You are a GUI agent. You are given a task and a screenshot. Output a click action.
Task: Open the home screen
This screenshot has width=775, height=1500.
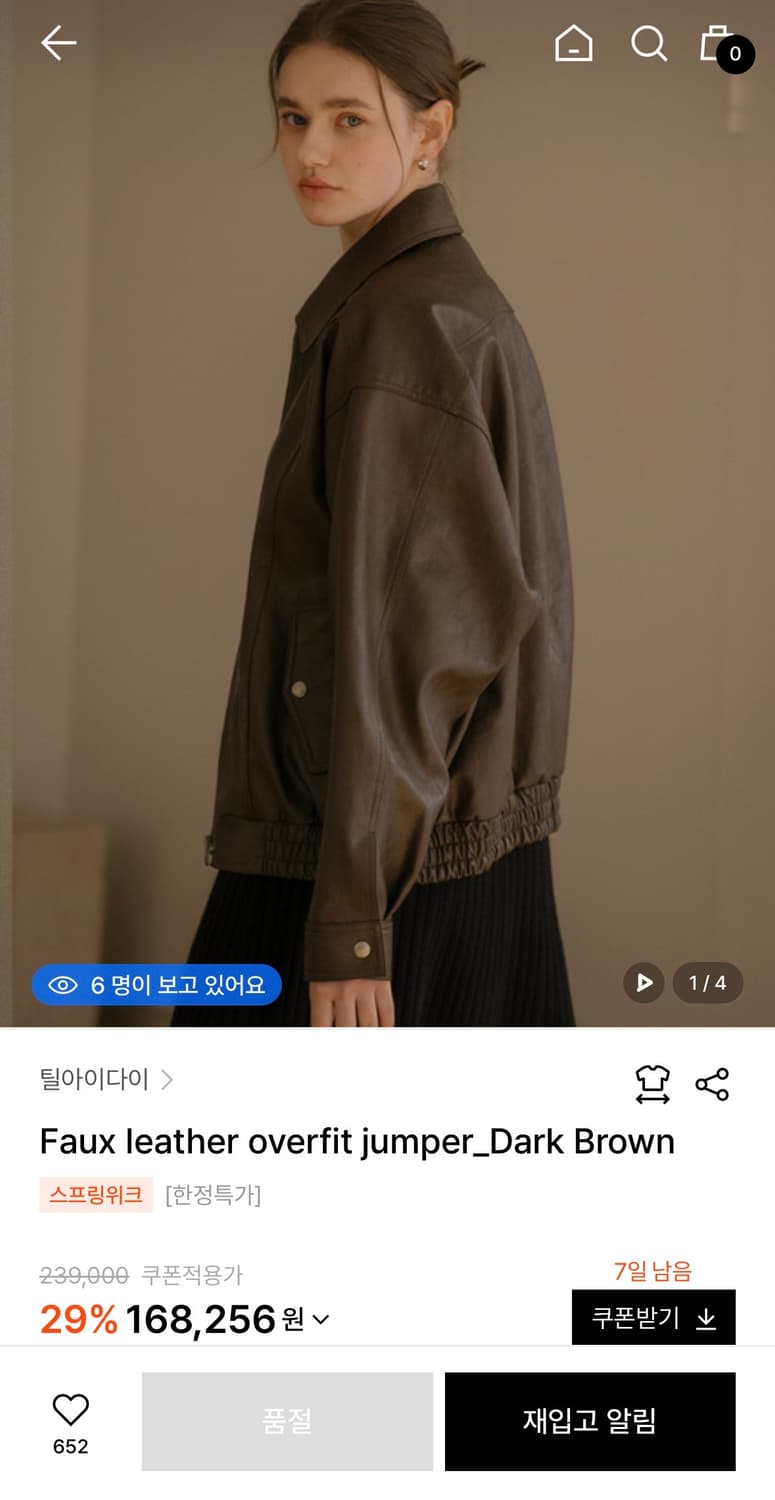(x=573, y=43)
